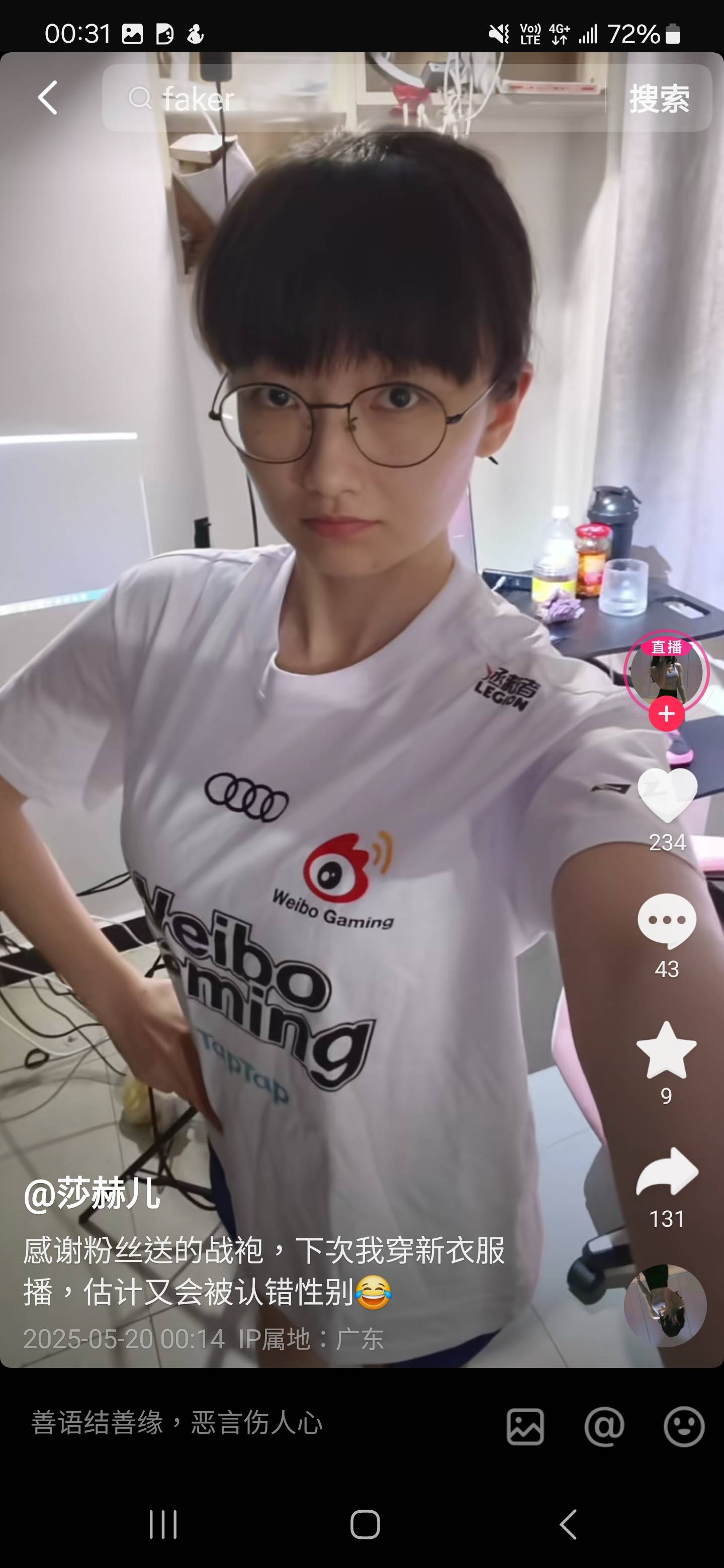Like this video with the heart icon

(x=667, y=796)
